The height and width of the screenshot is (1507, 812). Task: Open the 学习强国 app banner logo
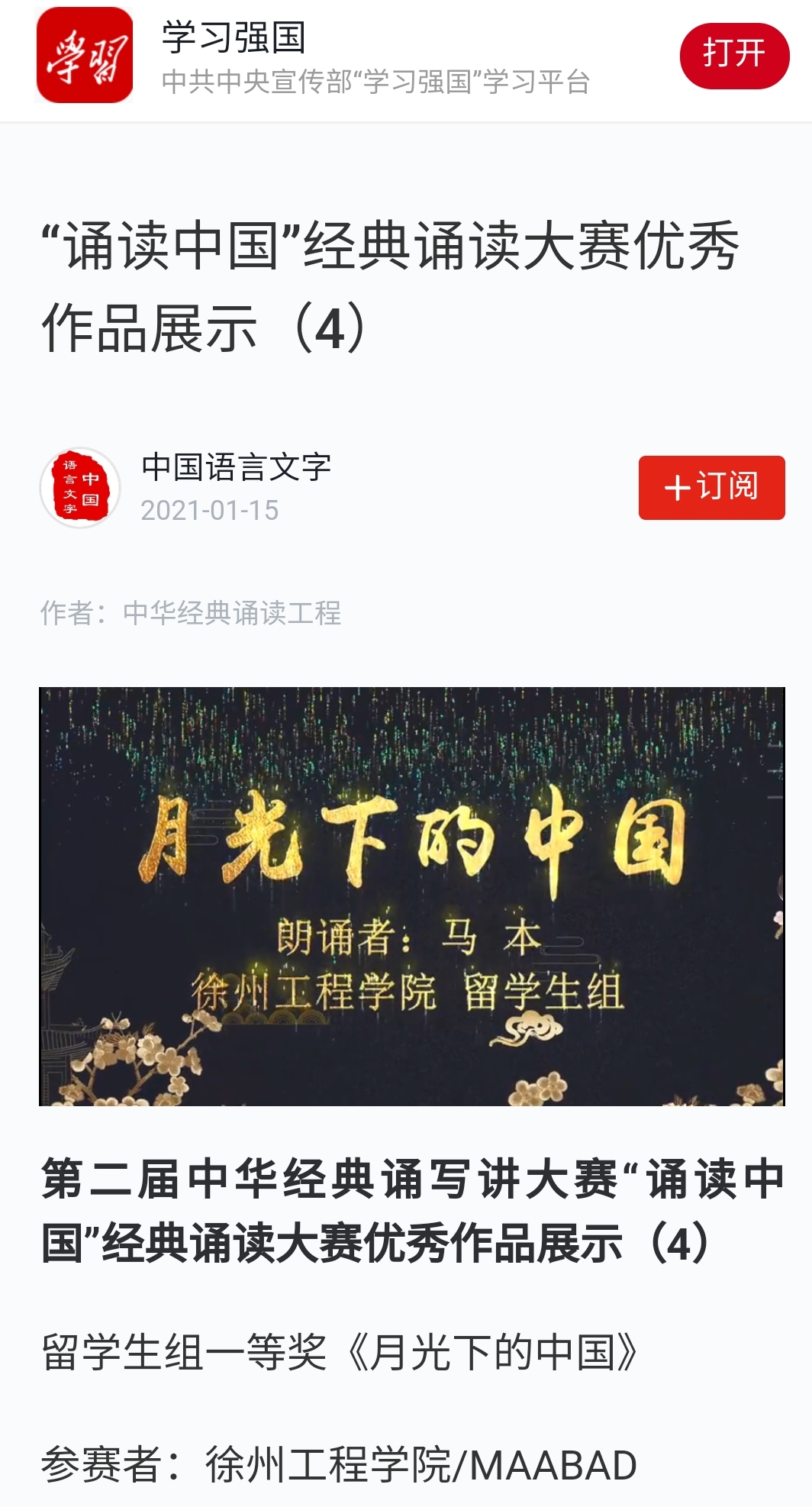click(85, 56)
